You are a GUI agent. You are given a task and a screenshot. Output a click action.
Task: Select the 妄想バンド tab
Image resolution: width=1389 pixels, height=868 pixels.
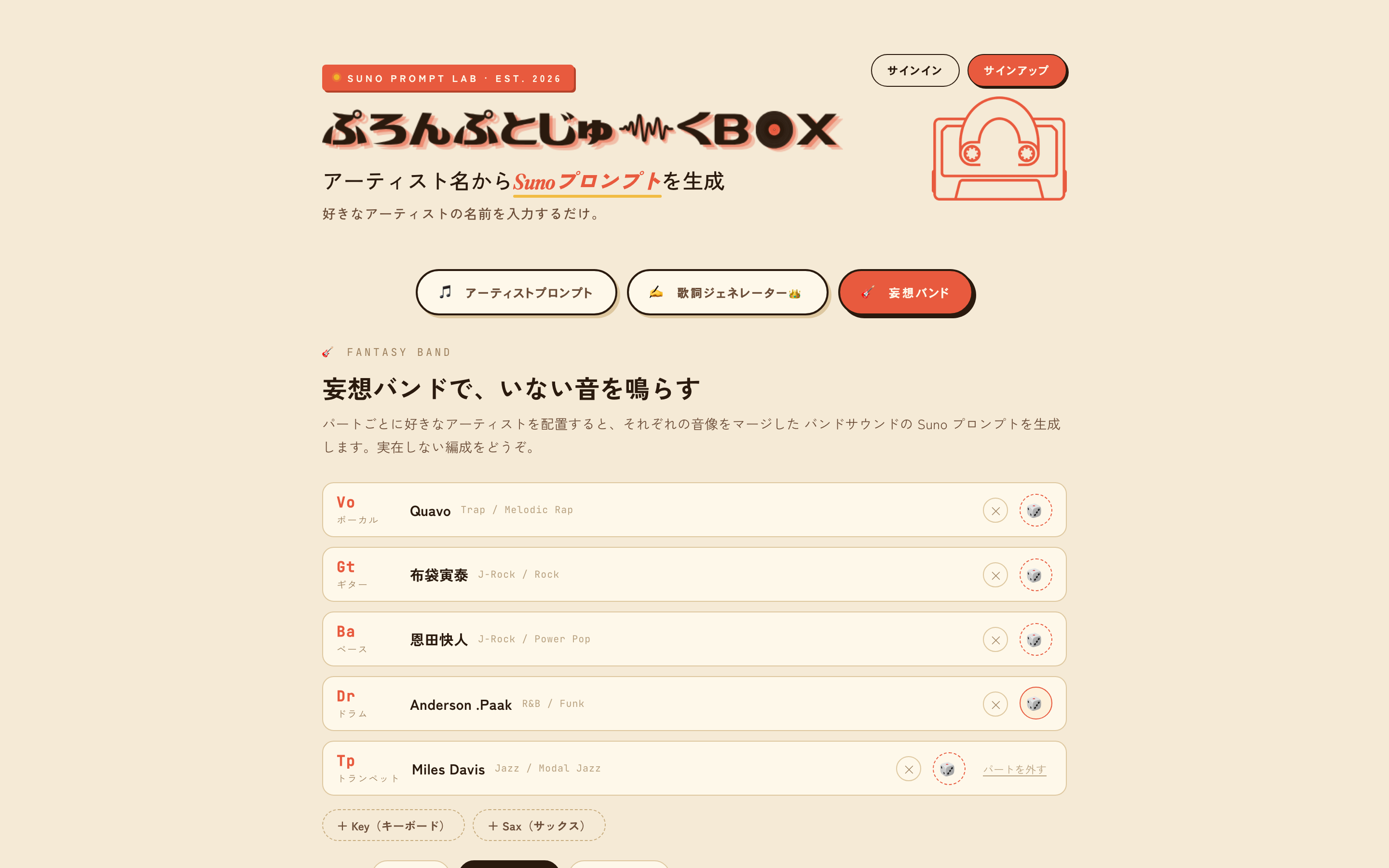click(x=905, y=292)
